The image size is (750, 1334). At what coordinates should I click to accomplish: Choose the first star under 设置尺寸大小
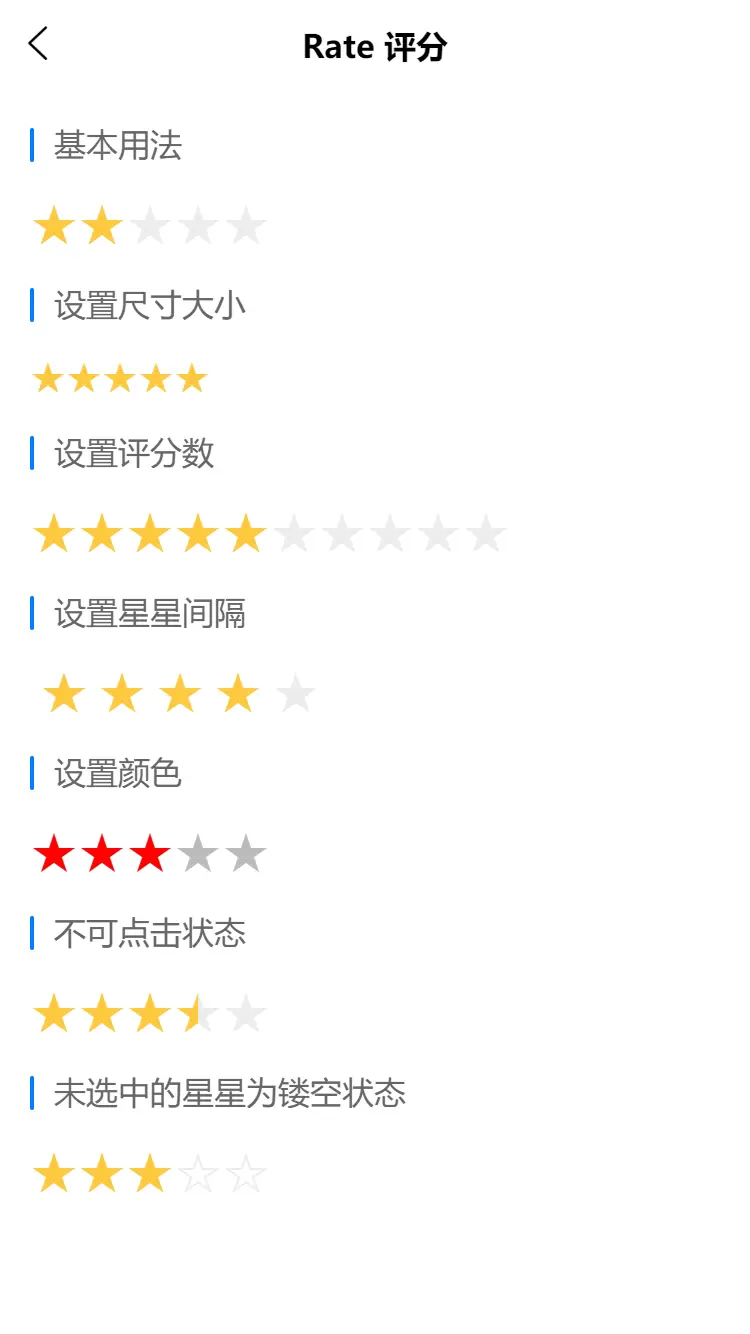48,379
